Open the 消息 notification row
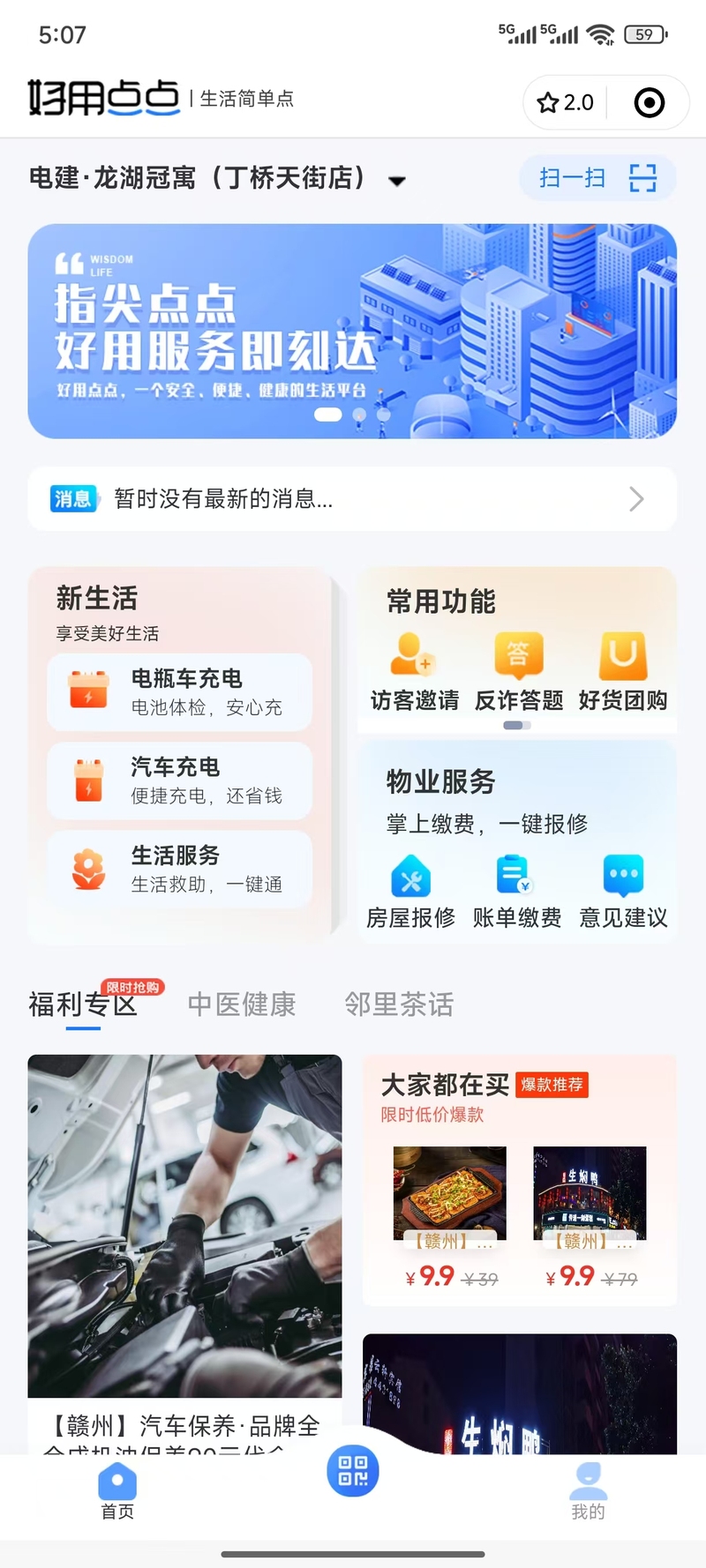 tap(352, 499)
